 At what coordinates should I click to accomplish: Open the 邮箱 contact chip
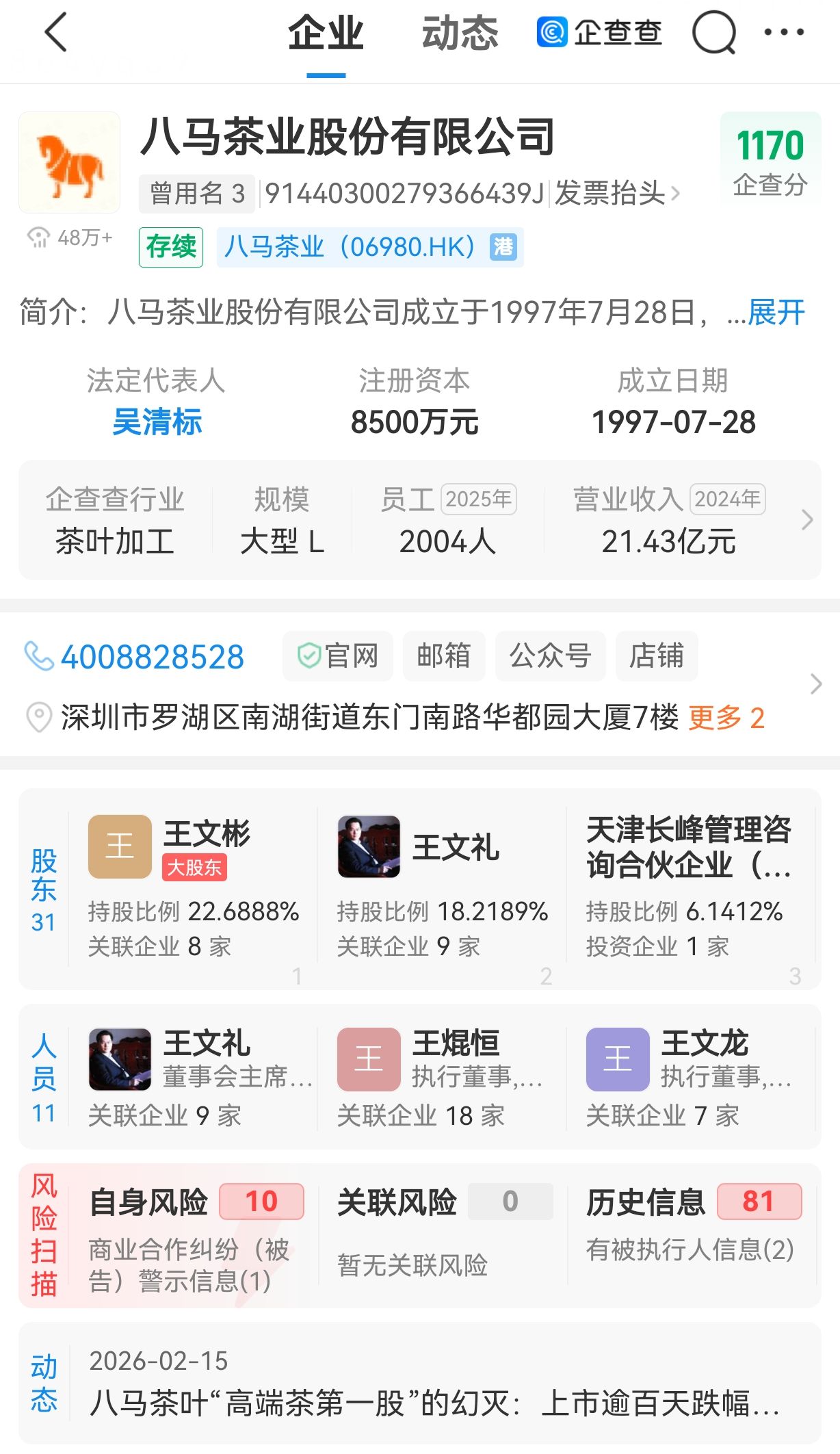[444, 656]
